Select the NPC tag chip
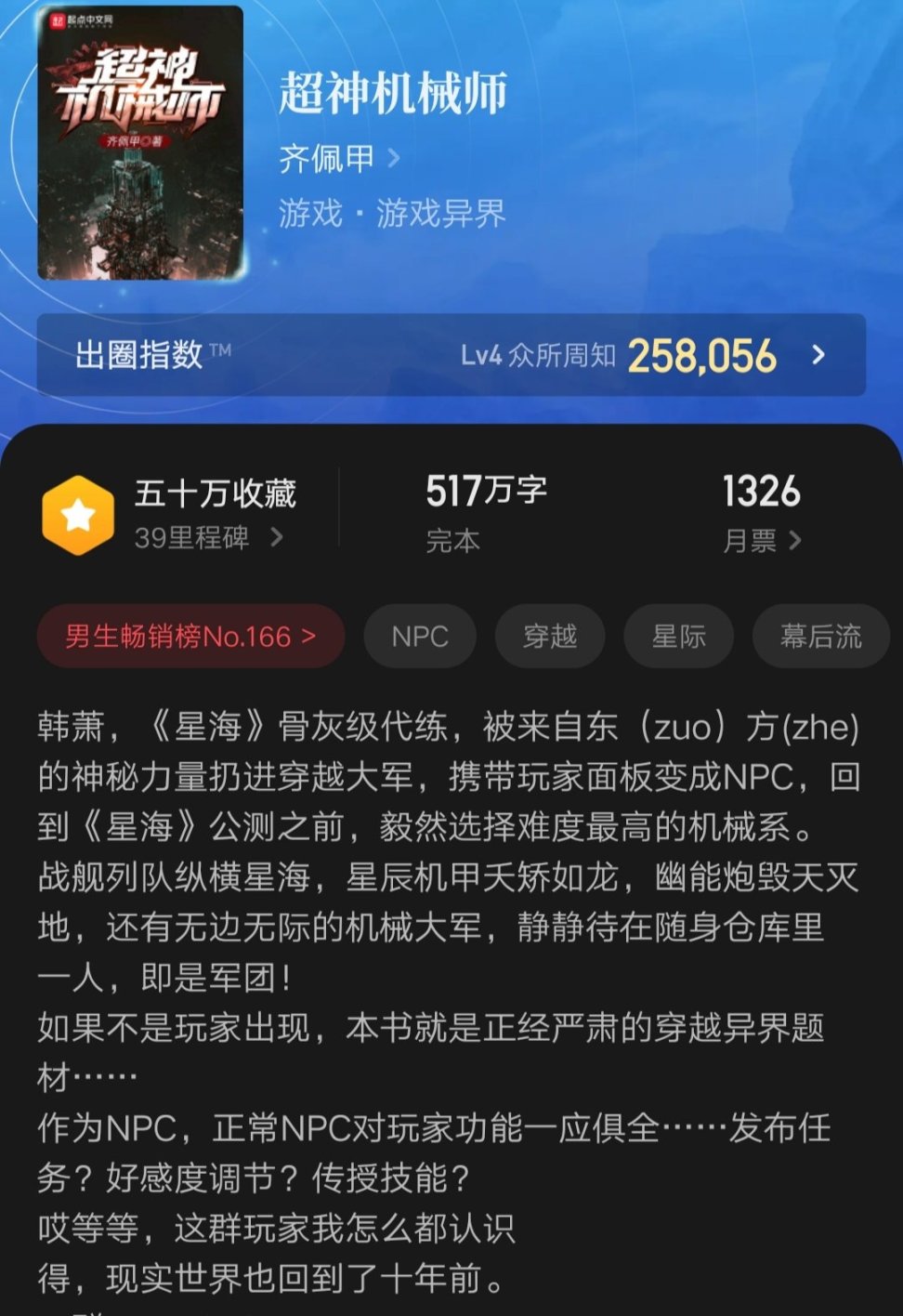 [420, 637]
